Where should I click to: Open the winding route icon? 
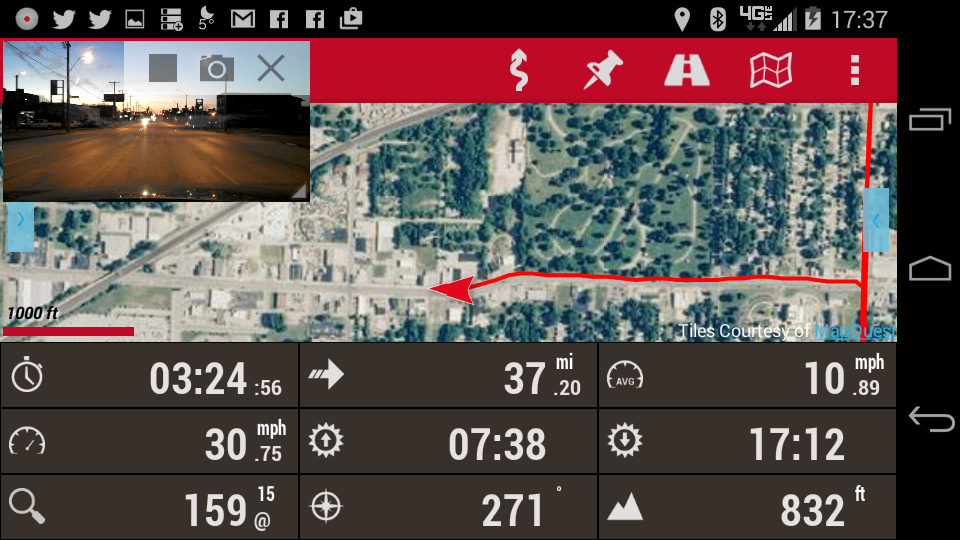[x=518, y=70]
